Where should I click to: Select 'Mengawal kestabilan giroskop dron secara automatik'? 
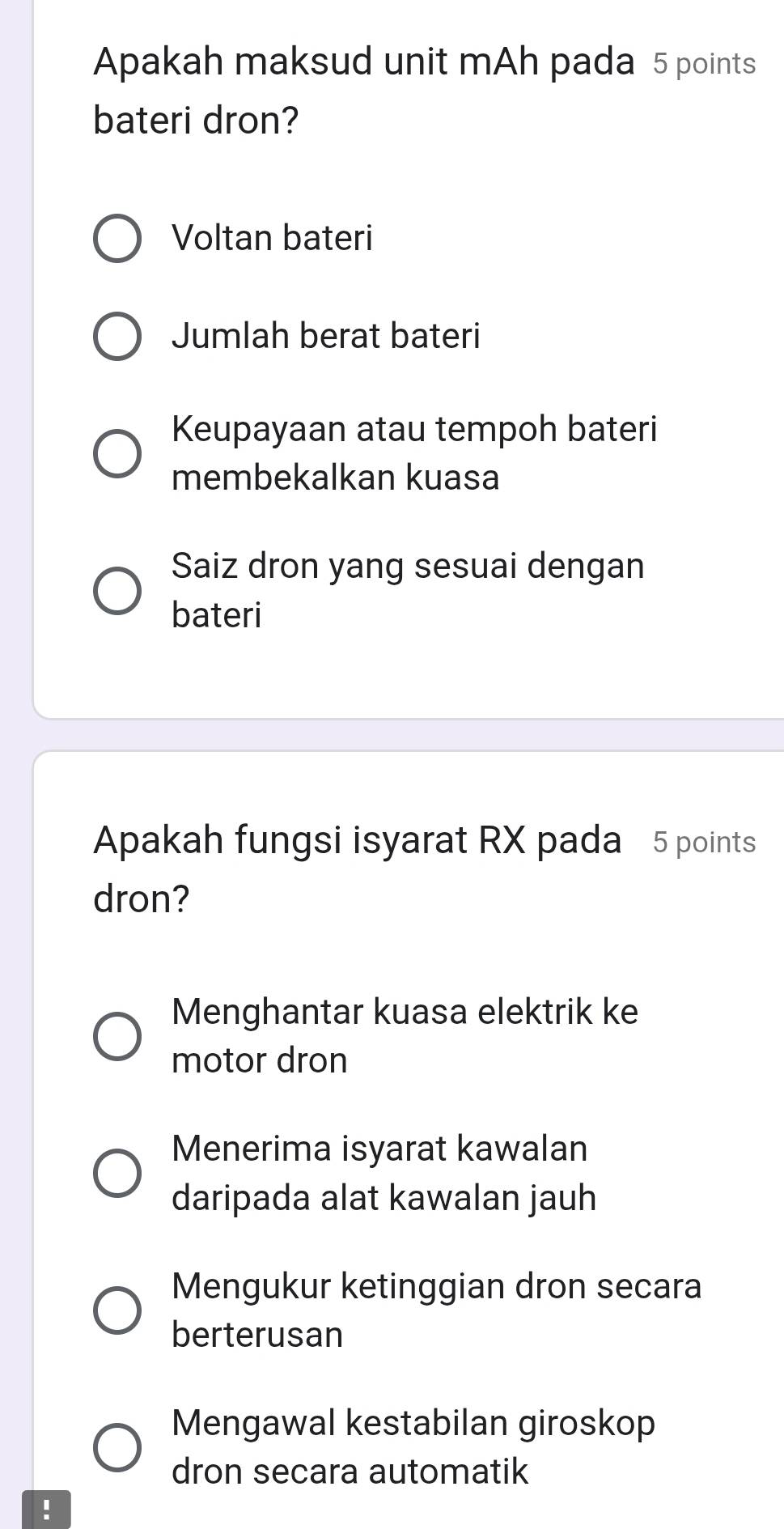pyautogui.click(x=118, y=1446)
